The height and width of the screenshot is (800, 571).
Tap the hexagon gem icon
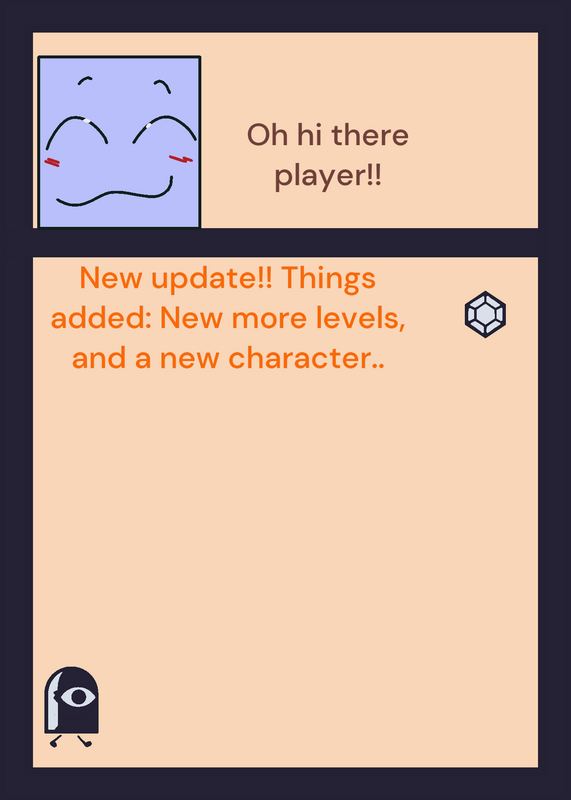(x=485, y=314)
